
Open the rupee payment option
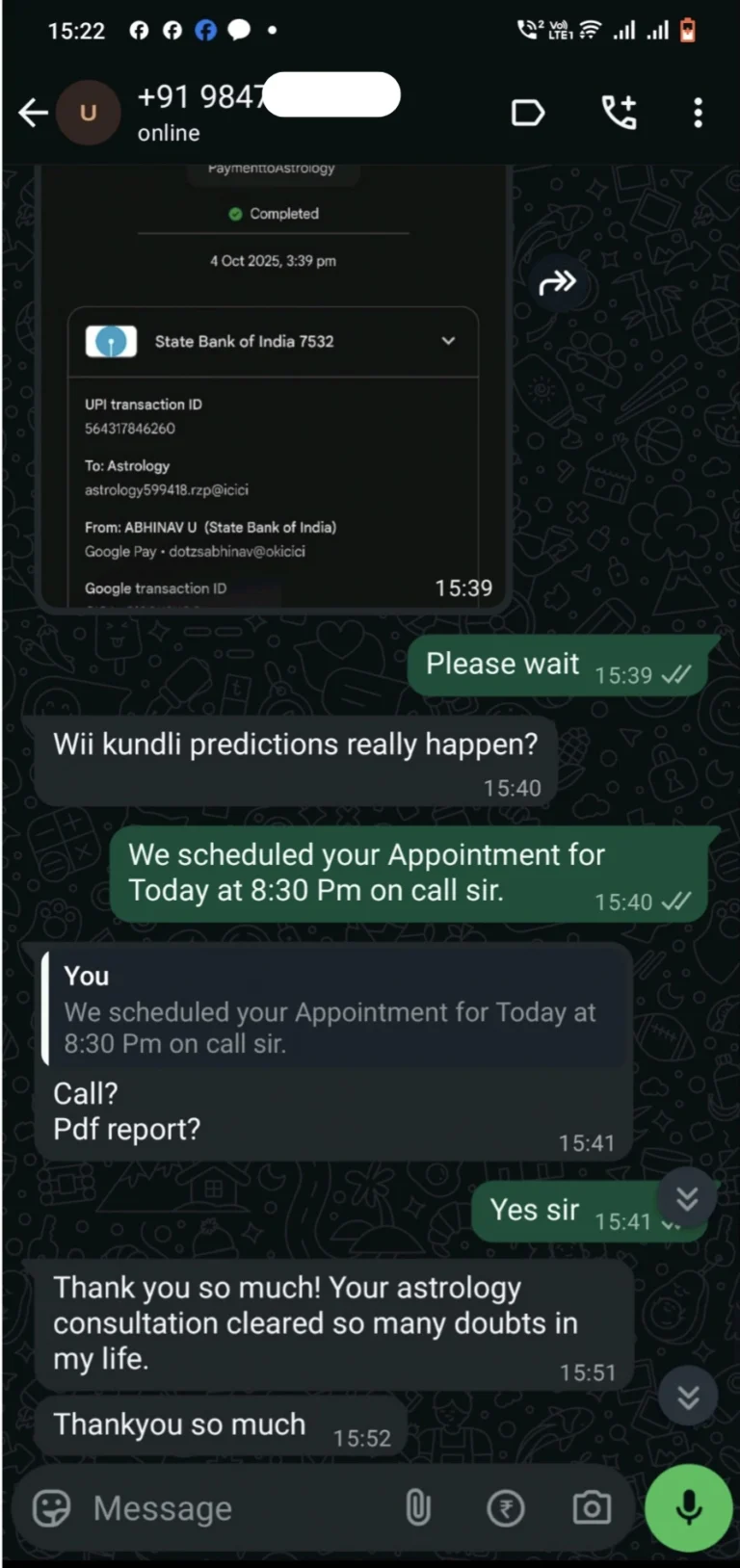point(505,1507)
